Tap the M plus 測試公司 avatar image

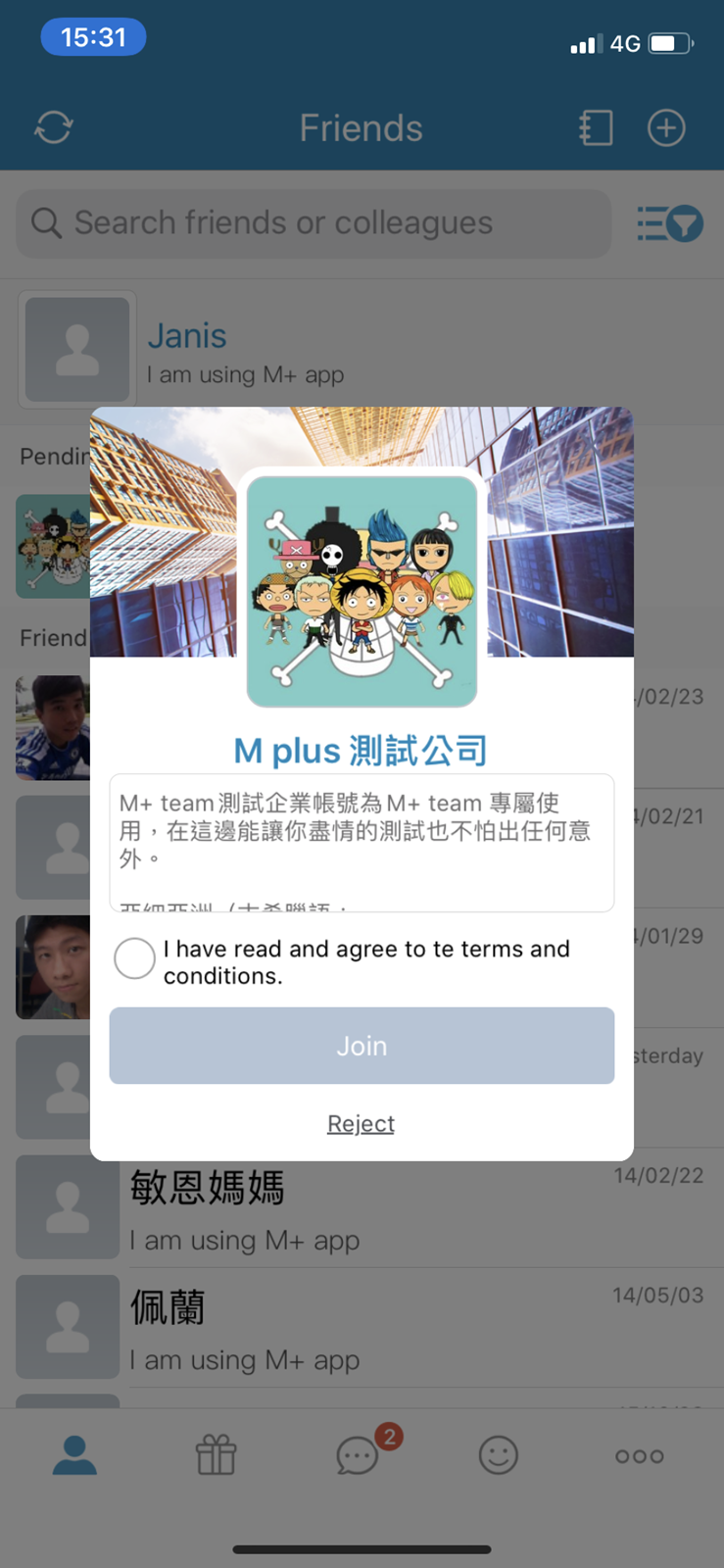click(x=362, y=589)
